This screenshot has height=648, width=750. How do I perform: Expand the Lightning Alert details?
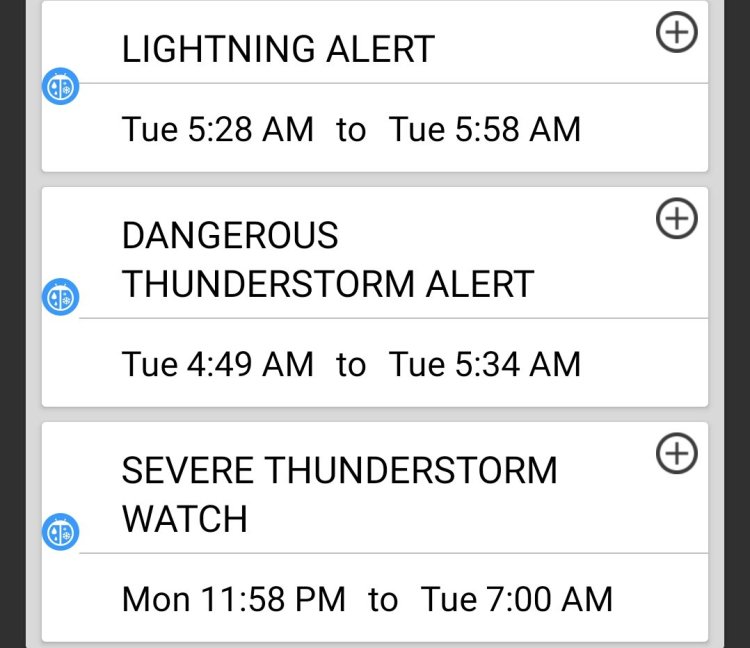click(x=676, y=33)
